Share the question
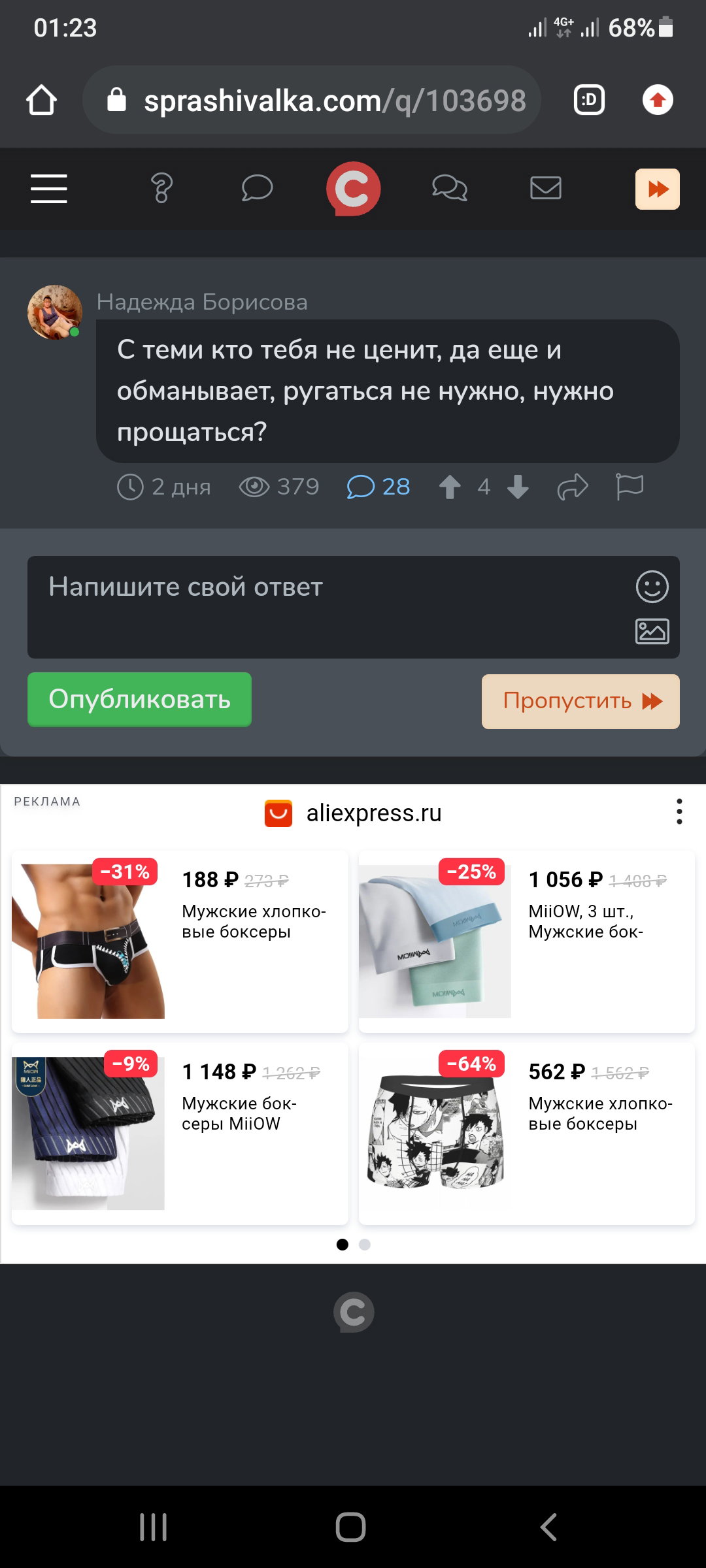Screen dimensions: 706x1568 [573, 487]
